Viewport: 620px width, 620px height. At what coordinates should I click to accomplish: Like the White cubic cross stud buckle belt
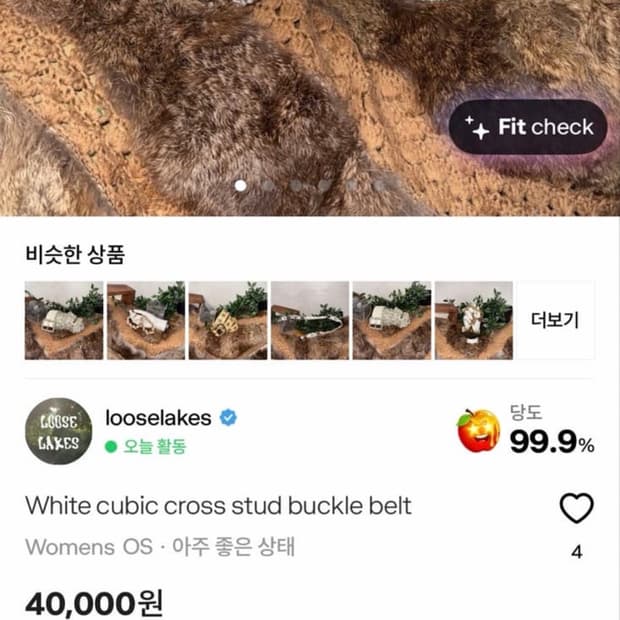[x=577, y=508]
